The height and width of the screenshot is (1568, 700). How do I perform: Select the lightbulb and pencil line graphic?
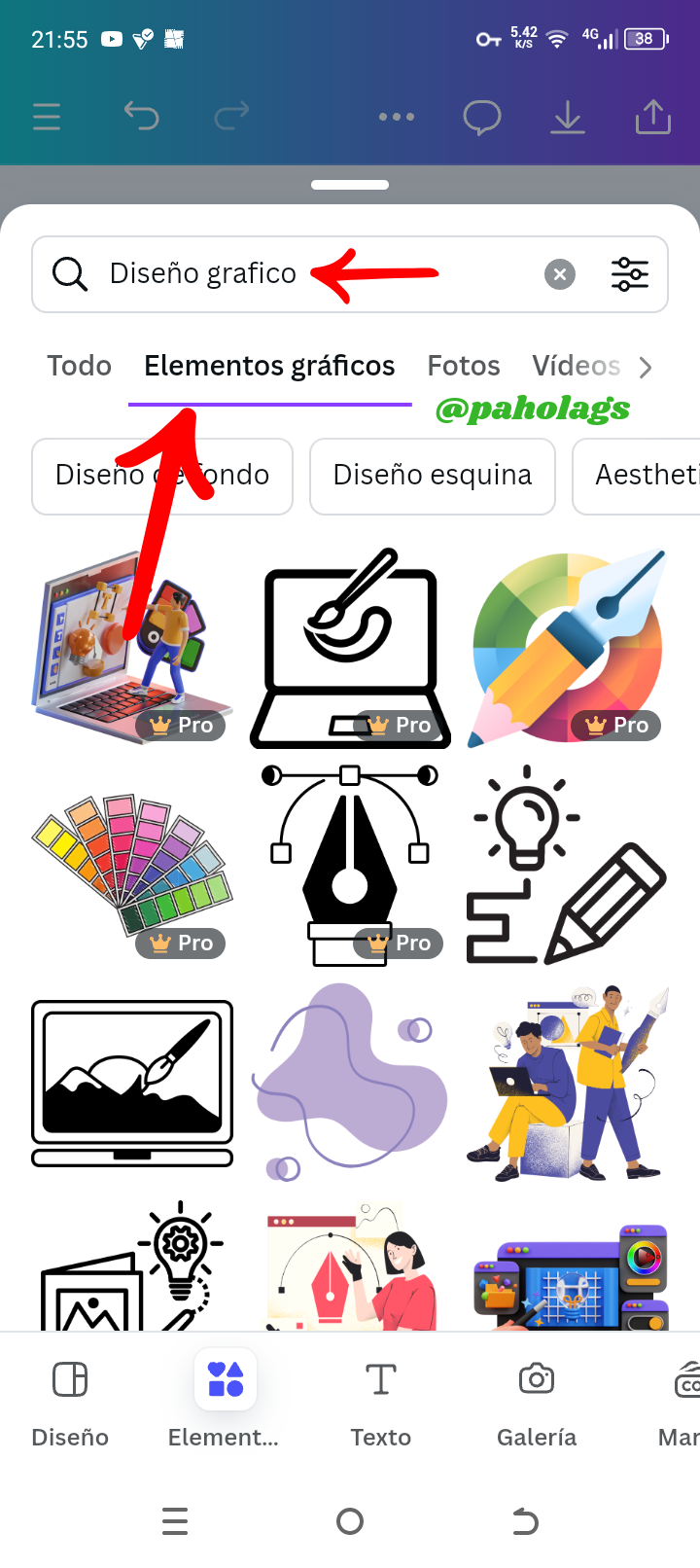tap(567, 865)
